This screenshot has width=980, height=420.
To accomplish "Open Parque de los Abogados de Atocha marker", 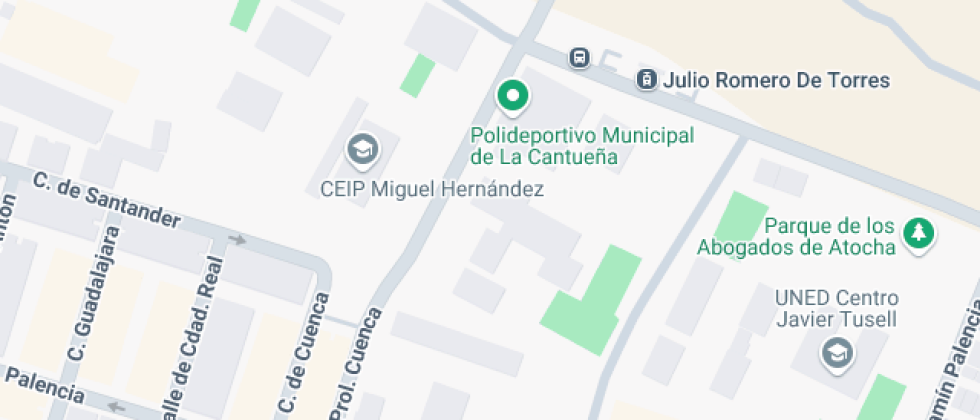I will point(917,234).
